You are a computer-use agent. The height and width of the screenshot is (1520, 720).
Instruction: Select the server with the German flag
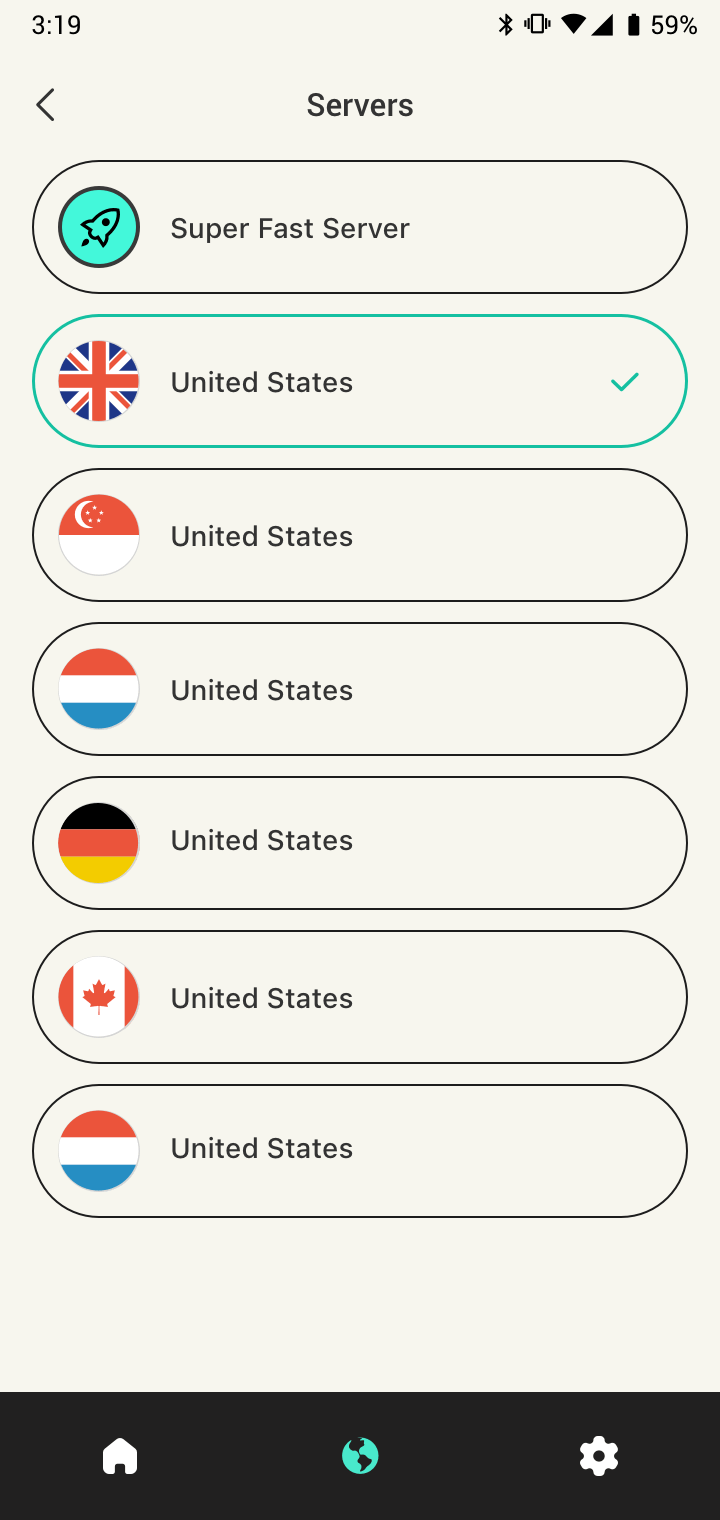tap(360, 842)
